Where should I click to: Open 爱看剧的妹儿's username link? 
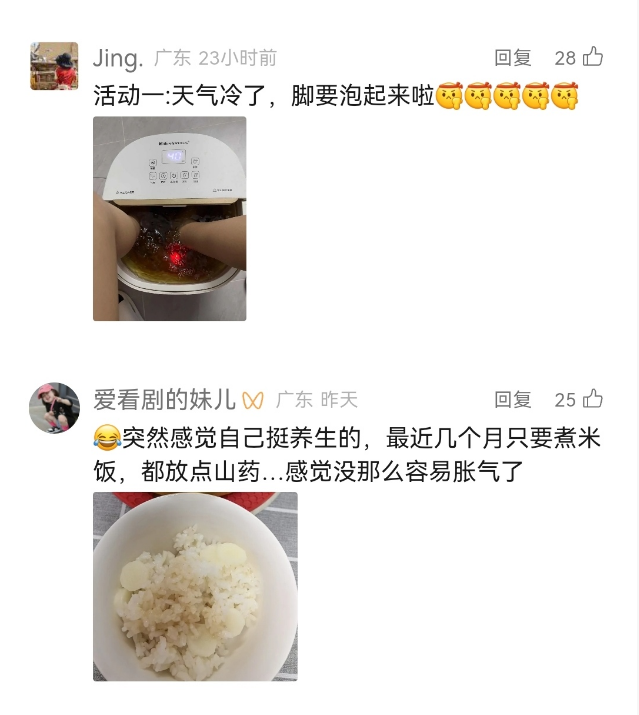point(165,400)
